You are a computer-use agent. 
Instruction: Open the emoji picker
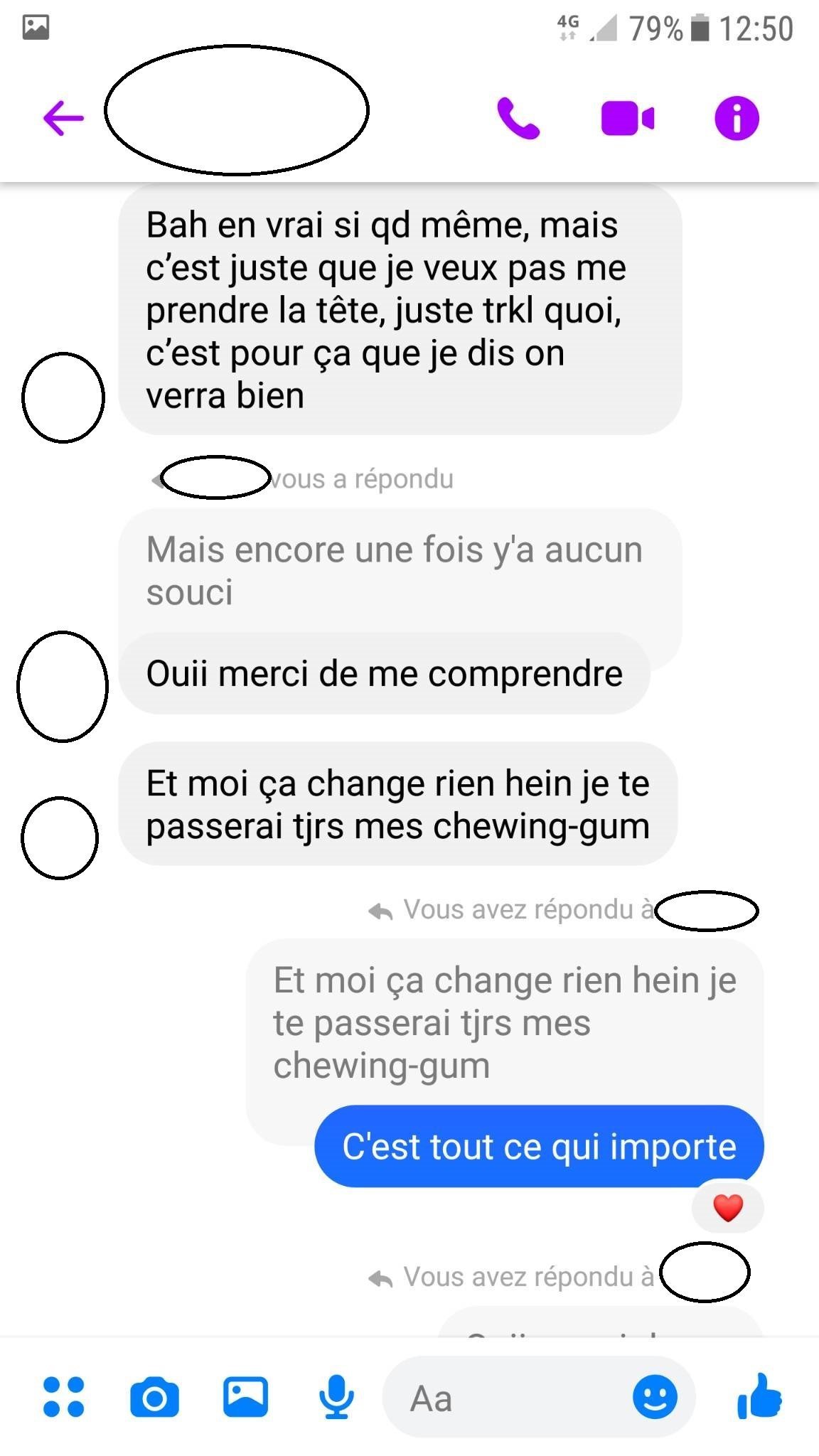click(655, 1397)
